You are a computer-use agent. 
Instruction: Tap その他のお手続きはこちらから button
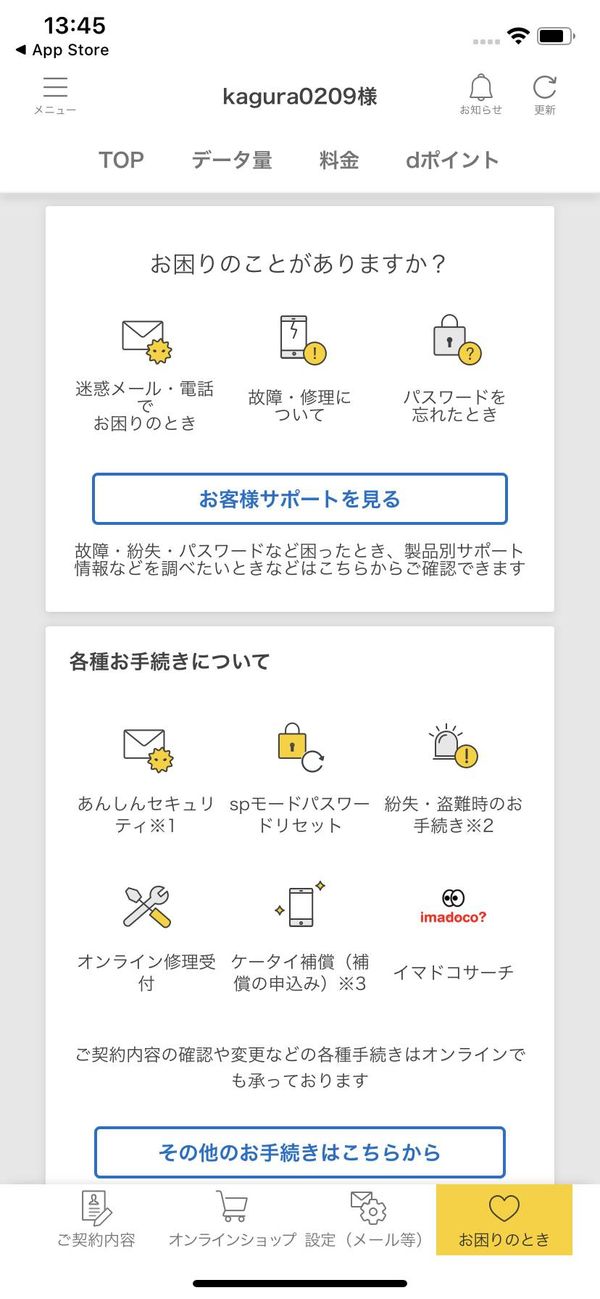point(300,1152)
